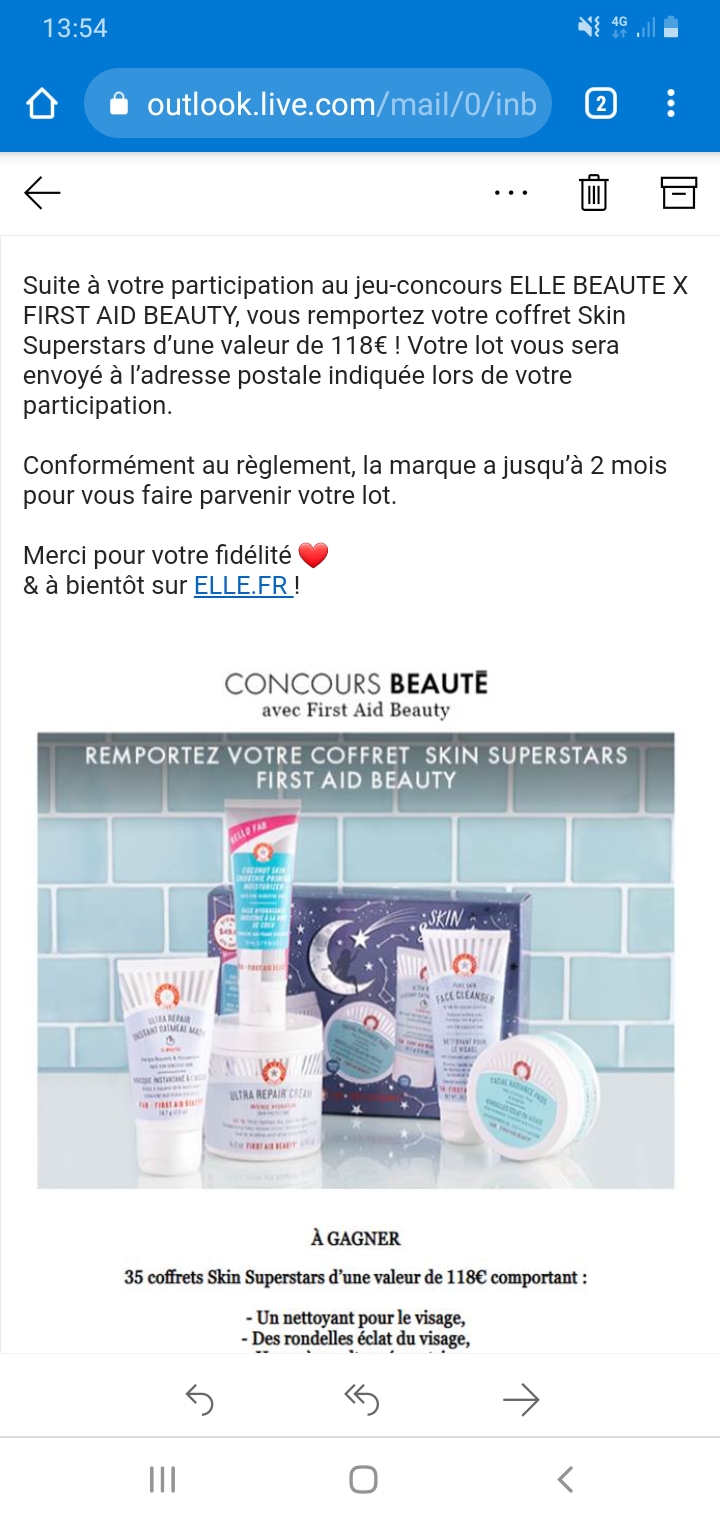Reply to this email
Image resolution: width=720 pixels, height=1520 pixels.
click(x=200, y=1400)
